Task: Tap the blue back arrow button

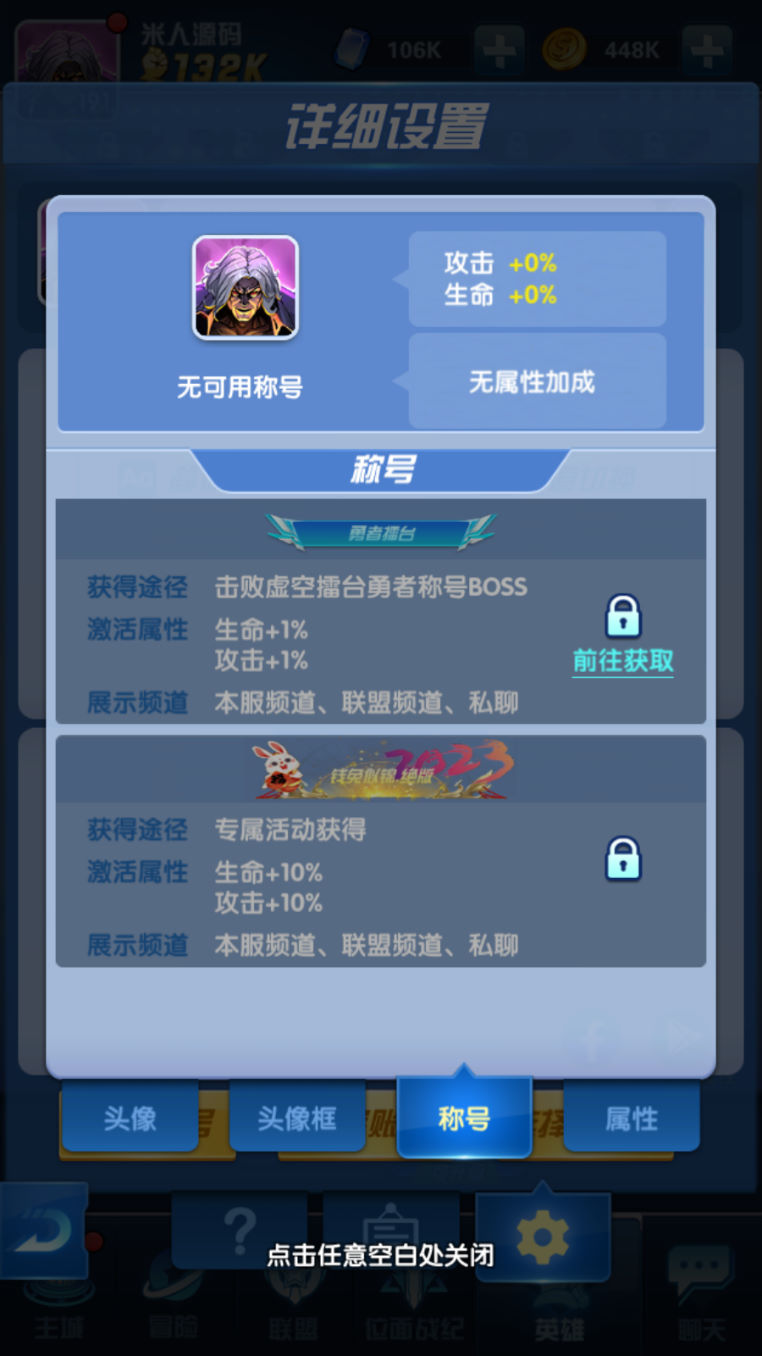Action: [x=42, y=1230]
